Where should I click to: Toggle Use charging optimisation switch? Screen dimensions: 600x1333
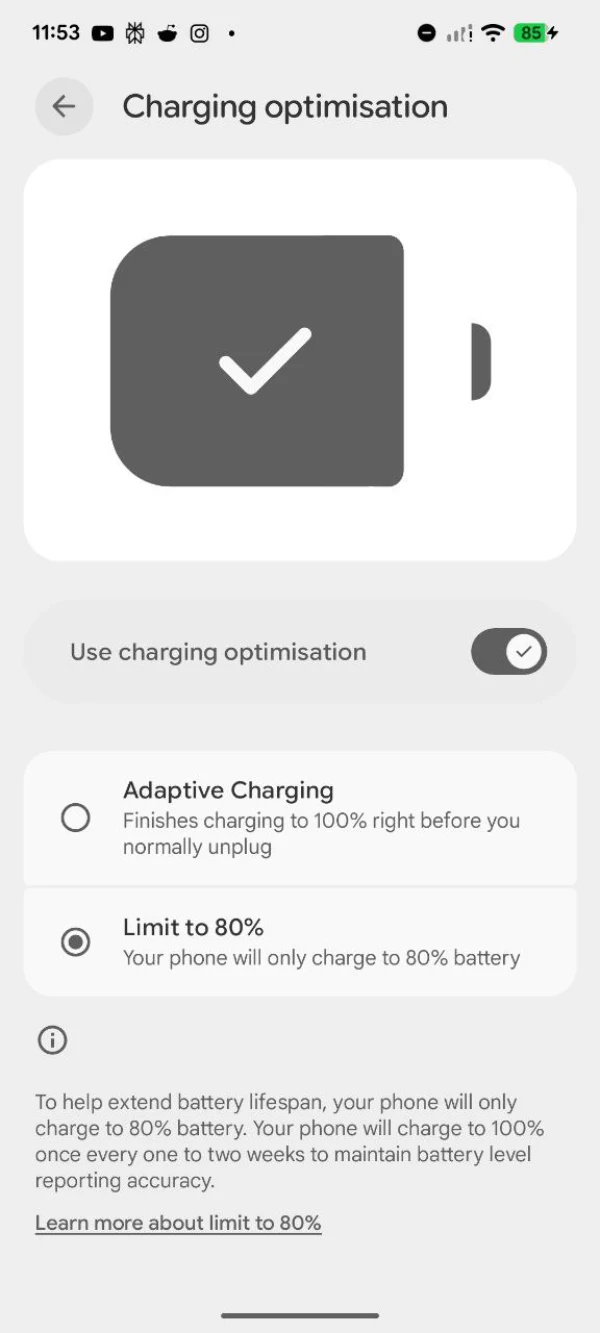508,652
